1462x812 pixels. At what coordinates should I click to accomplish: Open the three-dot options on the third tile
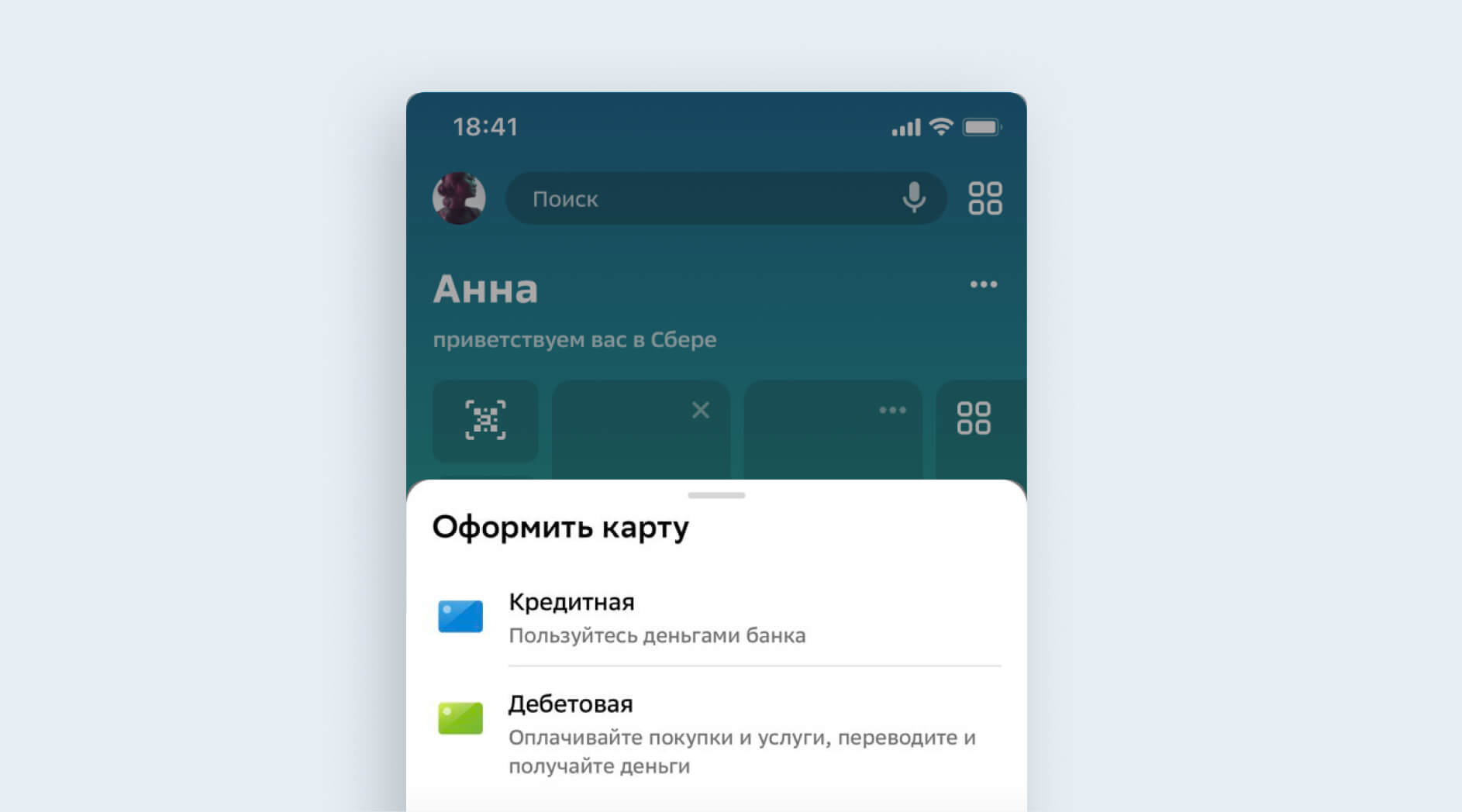tap(892, 410)
